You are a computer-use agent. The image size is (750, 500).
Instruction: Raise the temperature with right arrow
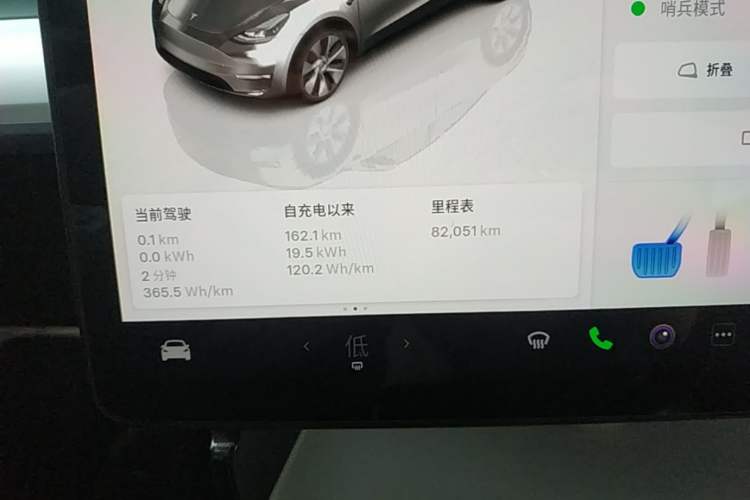click(406, 344)
